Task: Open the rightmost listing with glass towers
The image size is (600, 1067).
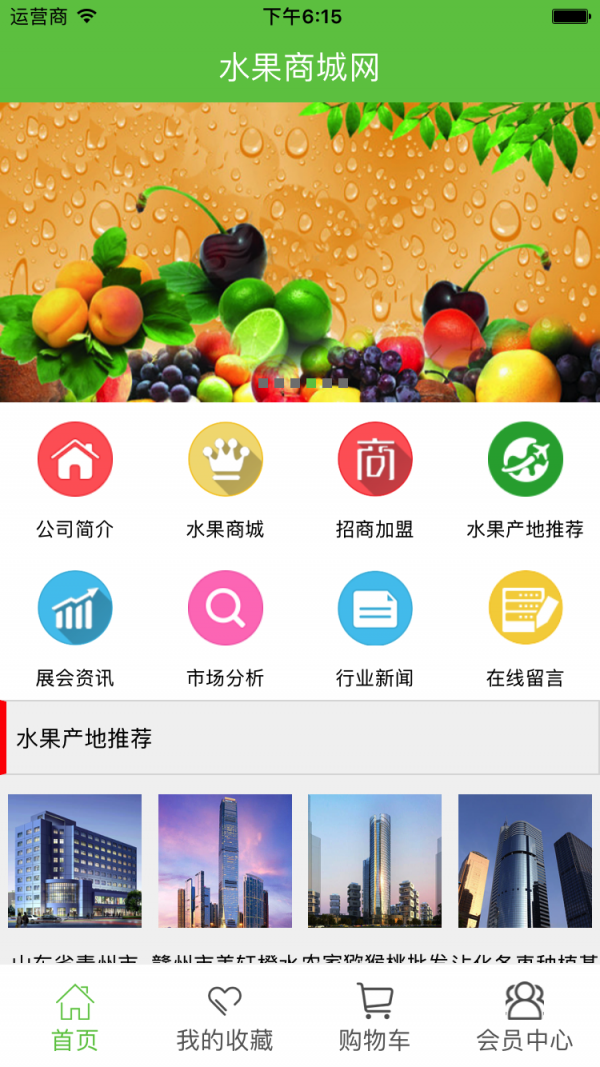Action: point(525,860)
